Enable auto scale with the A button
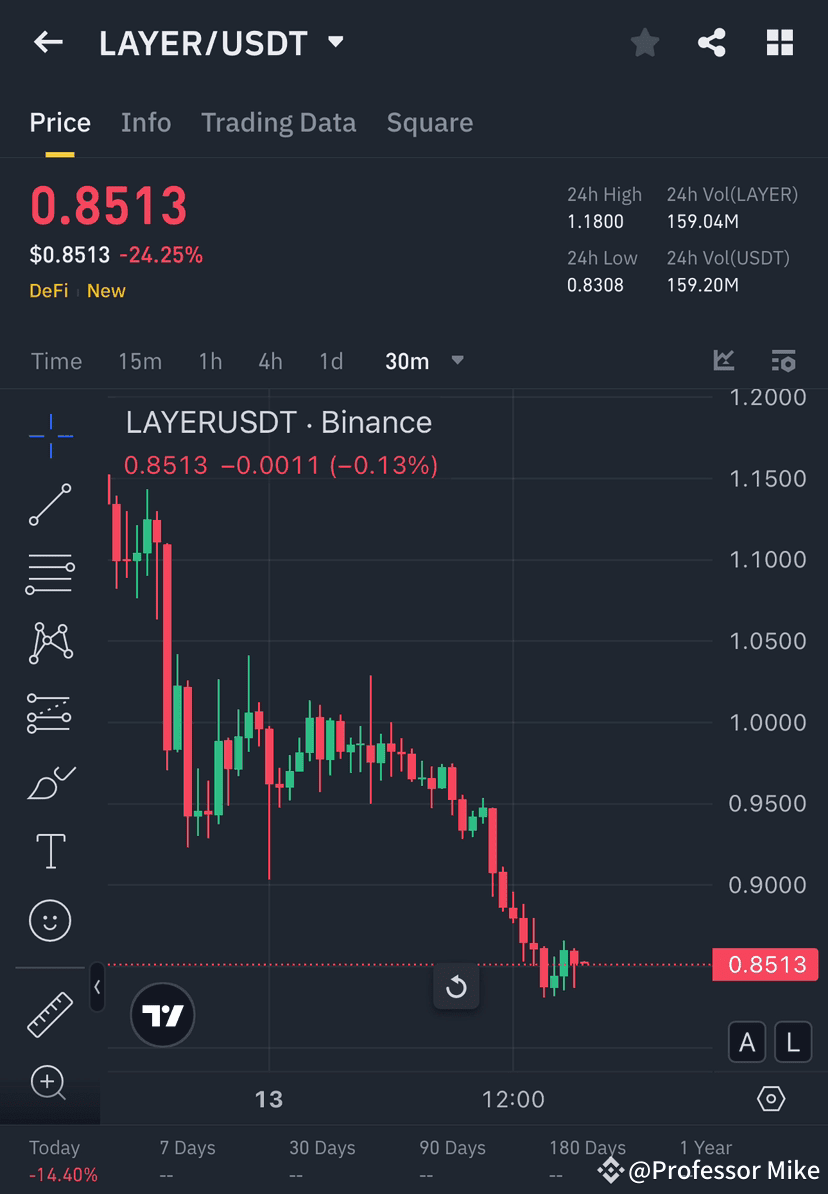 coord(747,1042)
